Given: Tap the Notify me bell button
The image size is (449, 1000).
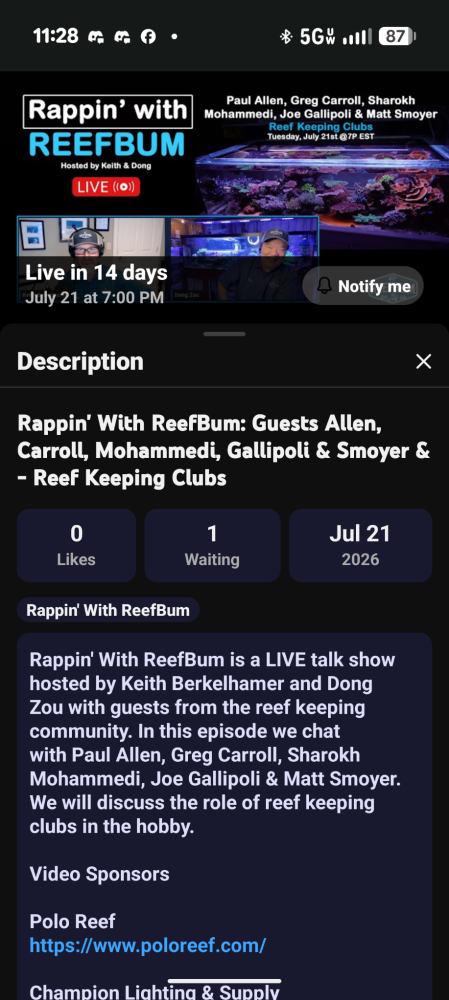Looking at the screenshot, I should pos(362,286).
